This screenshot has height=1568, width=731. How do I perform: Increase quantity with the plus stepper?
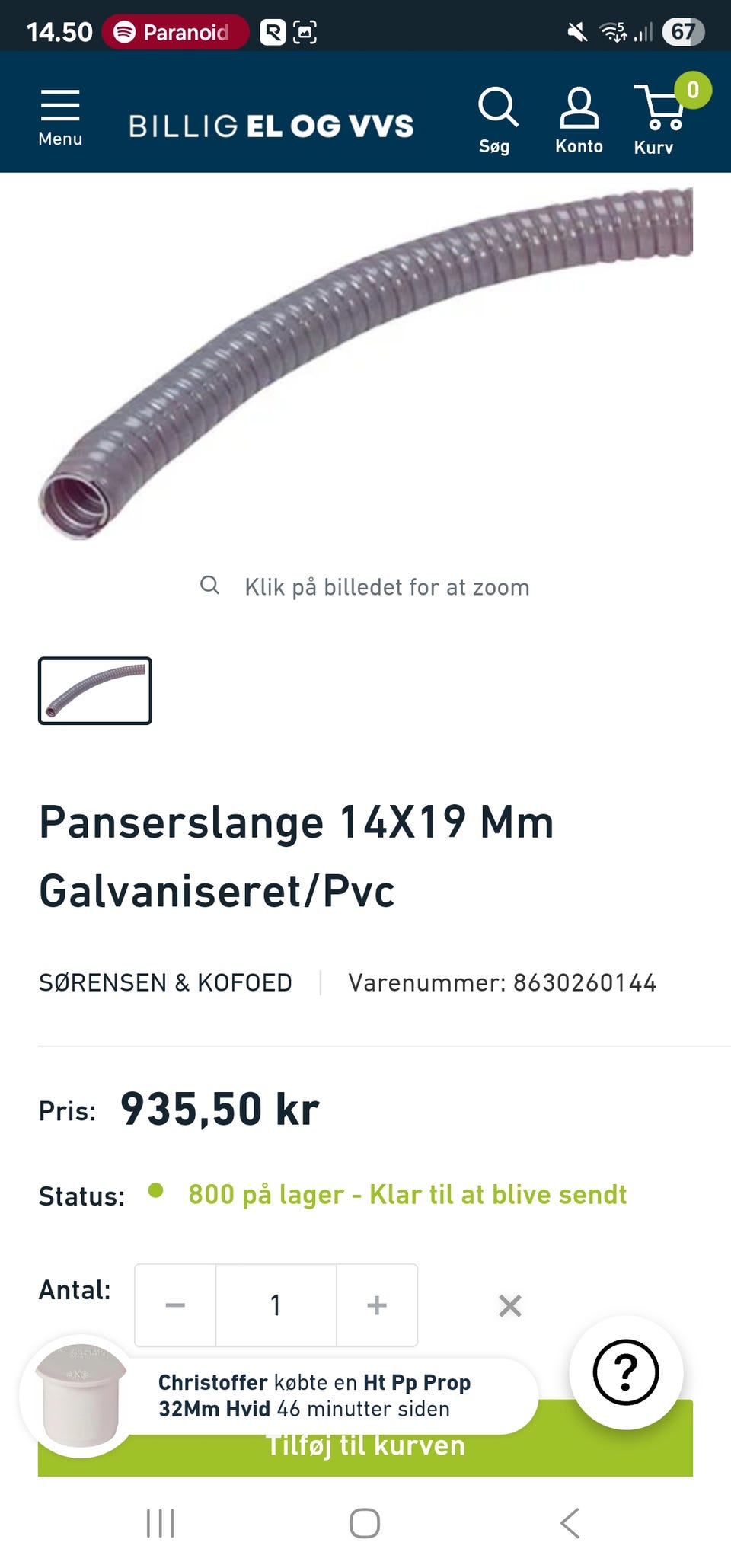[x=377, y=1305]
